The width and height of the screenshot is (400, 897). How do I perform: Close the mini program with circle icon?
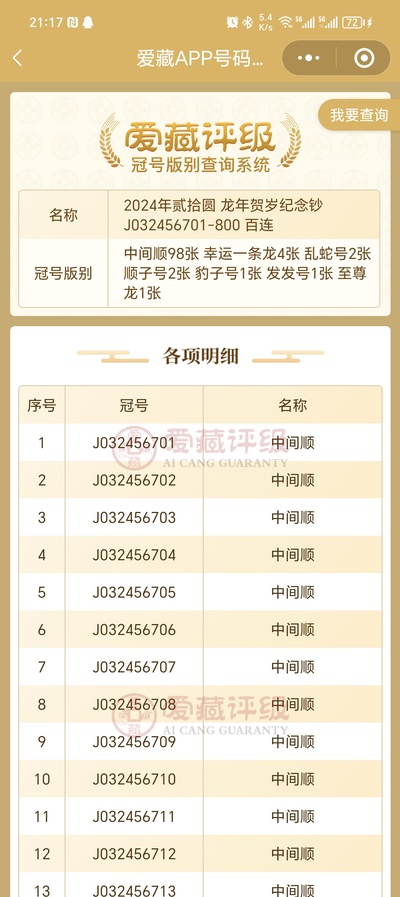(x=364, y=58)
